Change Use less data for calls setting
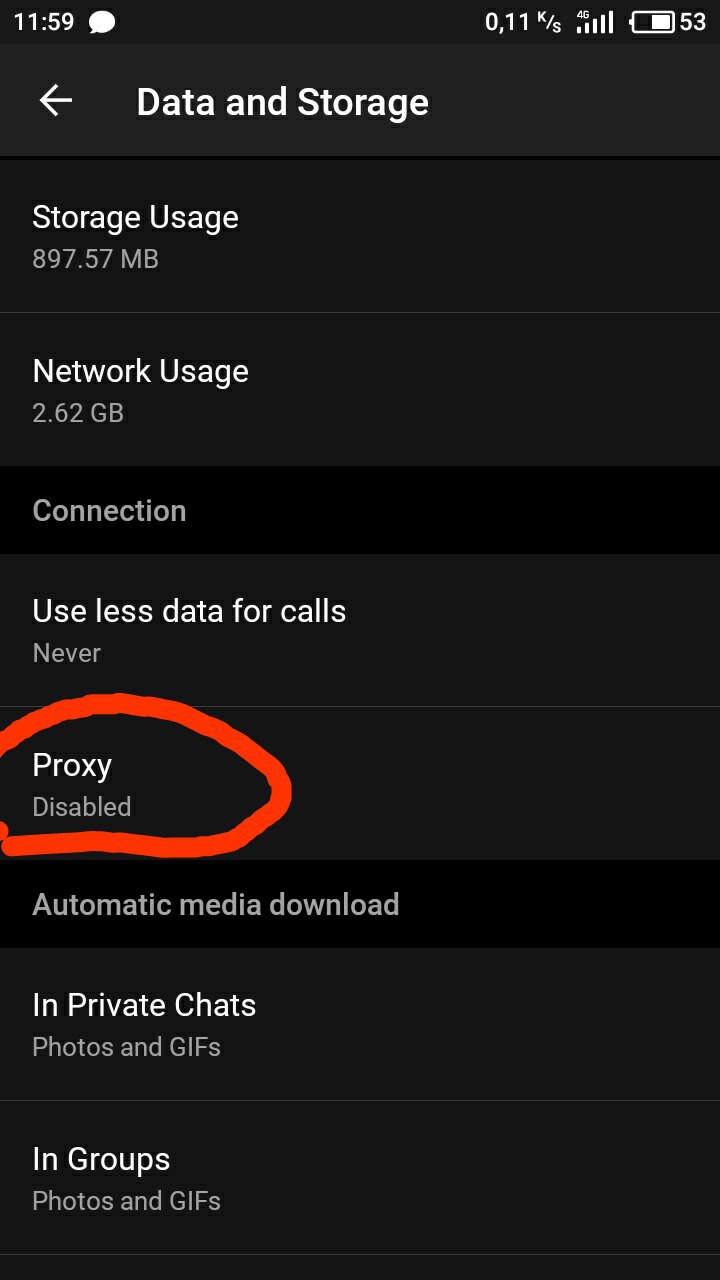The height and width of the screenshot is (1280, 720). tap(360, 630)
